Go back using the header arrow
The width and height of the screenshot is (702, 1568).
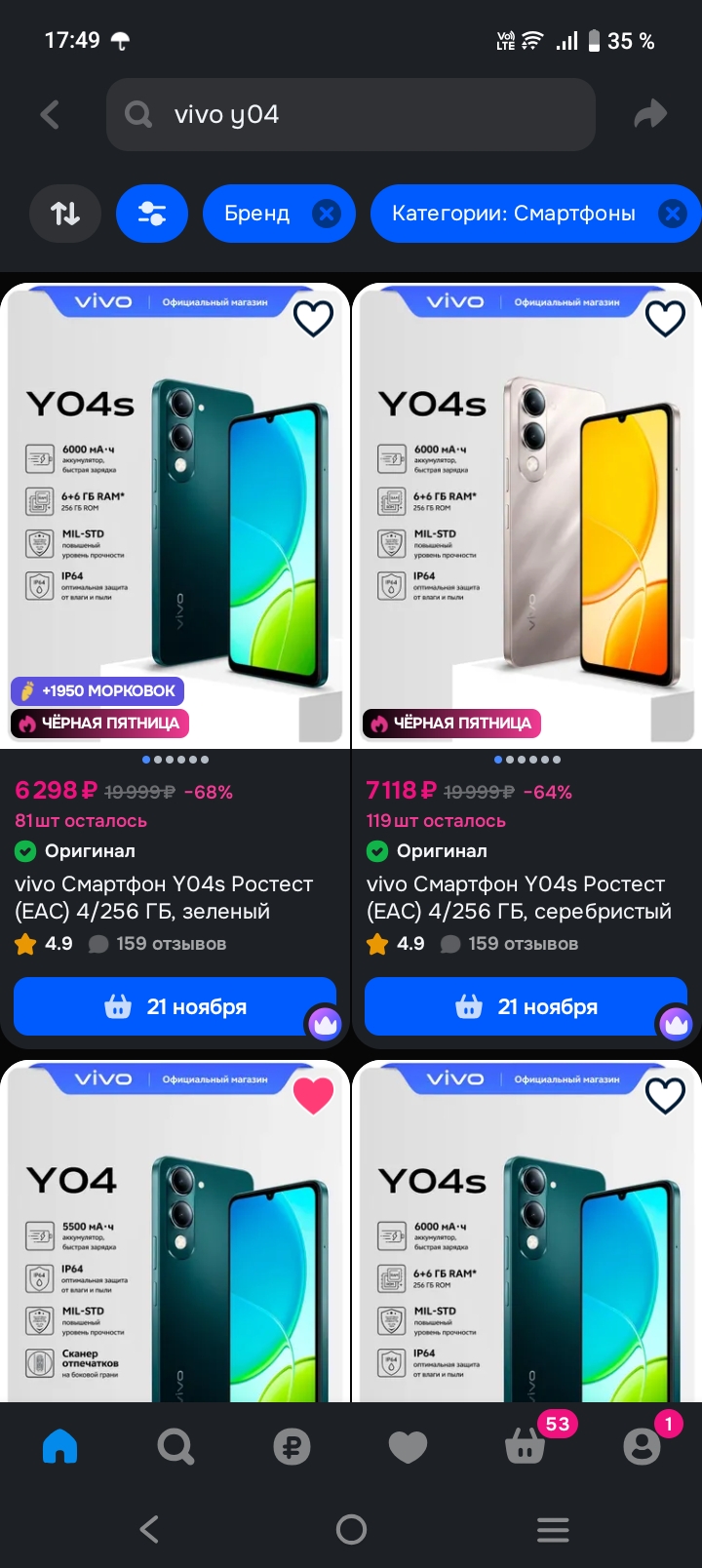(50, 115)
